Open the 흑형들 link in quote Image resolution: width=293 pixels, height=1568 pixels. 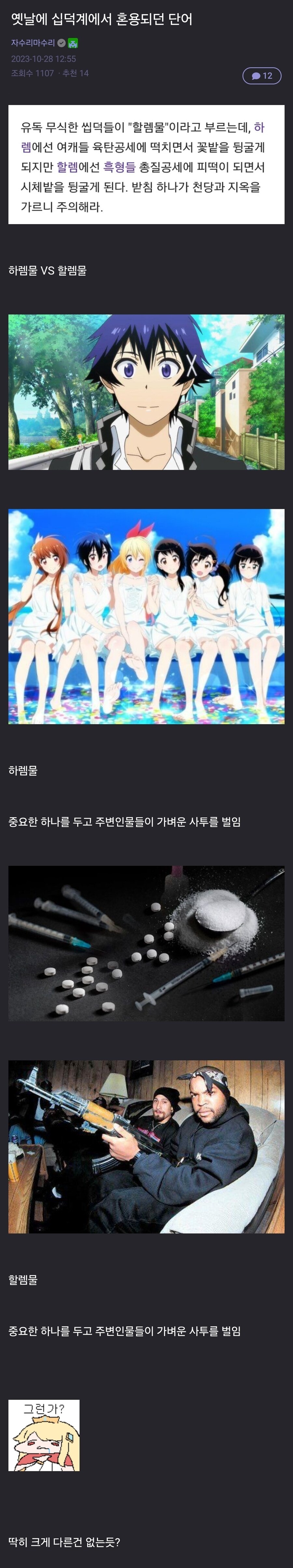coord(119,167)
